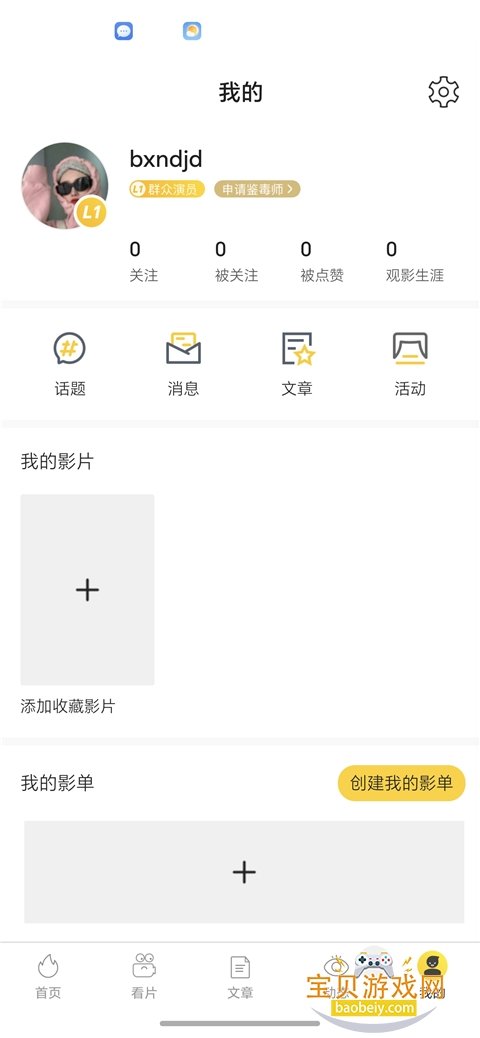
Task: Add a favorite movie via 添加收藏影片 tile
Action: tap(87, 589)
